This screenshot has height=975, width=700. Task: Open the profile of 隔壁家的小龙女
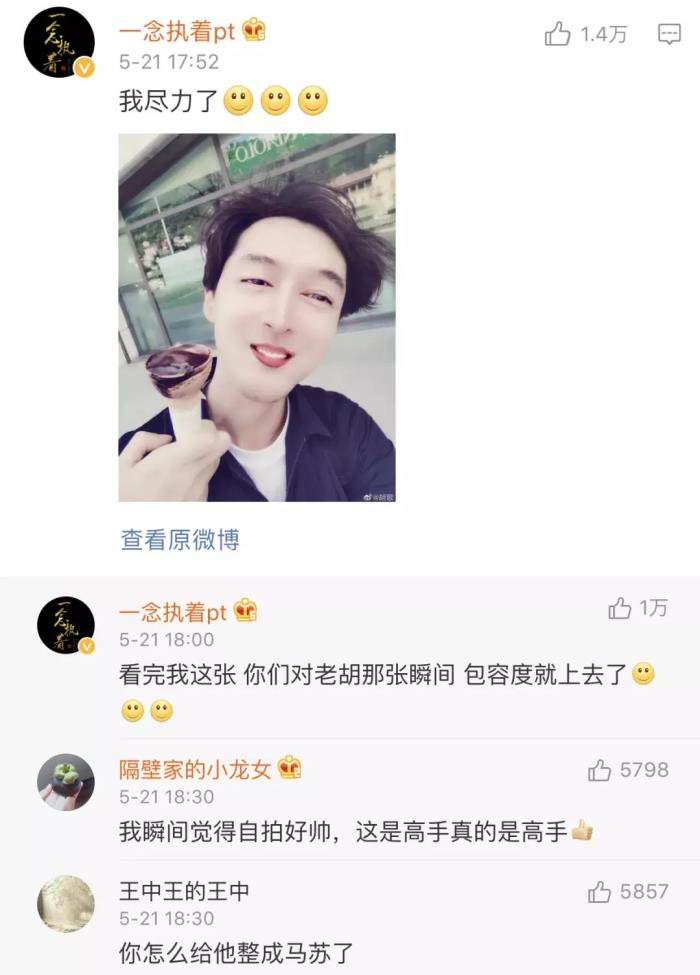click(195, 769)
